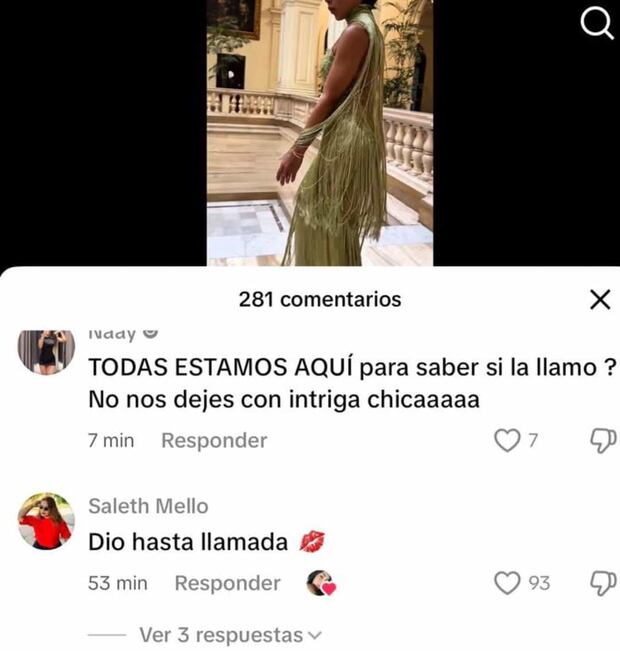Viewport: 620px width, 653px height.
Task: Like the TODAS ESTAMOS AQUÍ comment
Action: pos(509,440)
